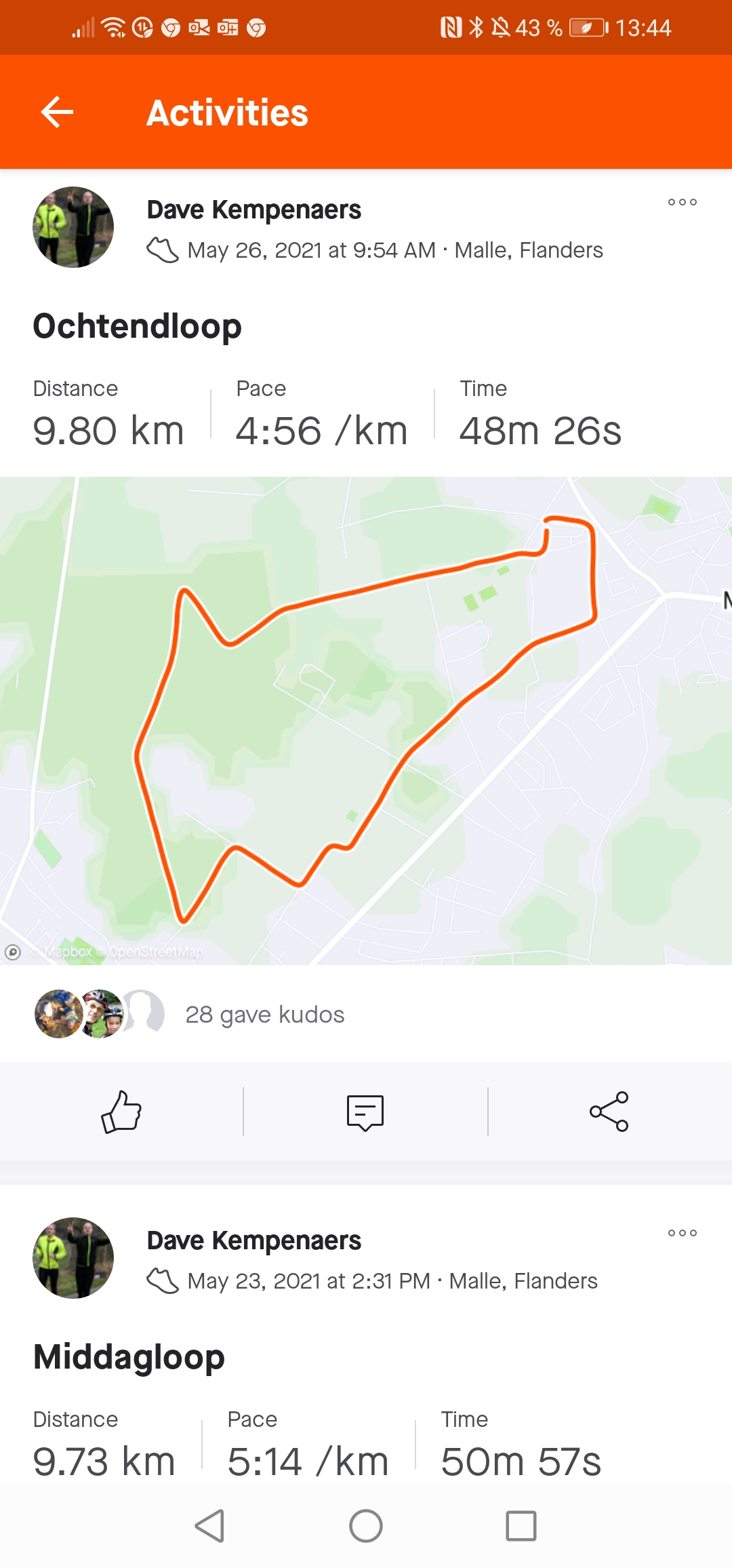Open the Ochtendloop route map

366,720
